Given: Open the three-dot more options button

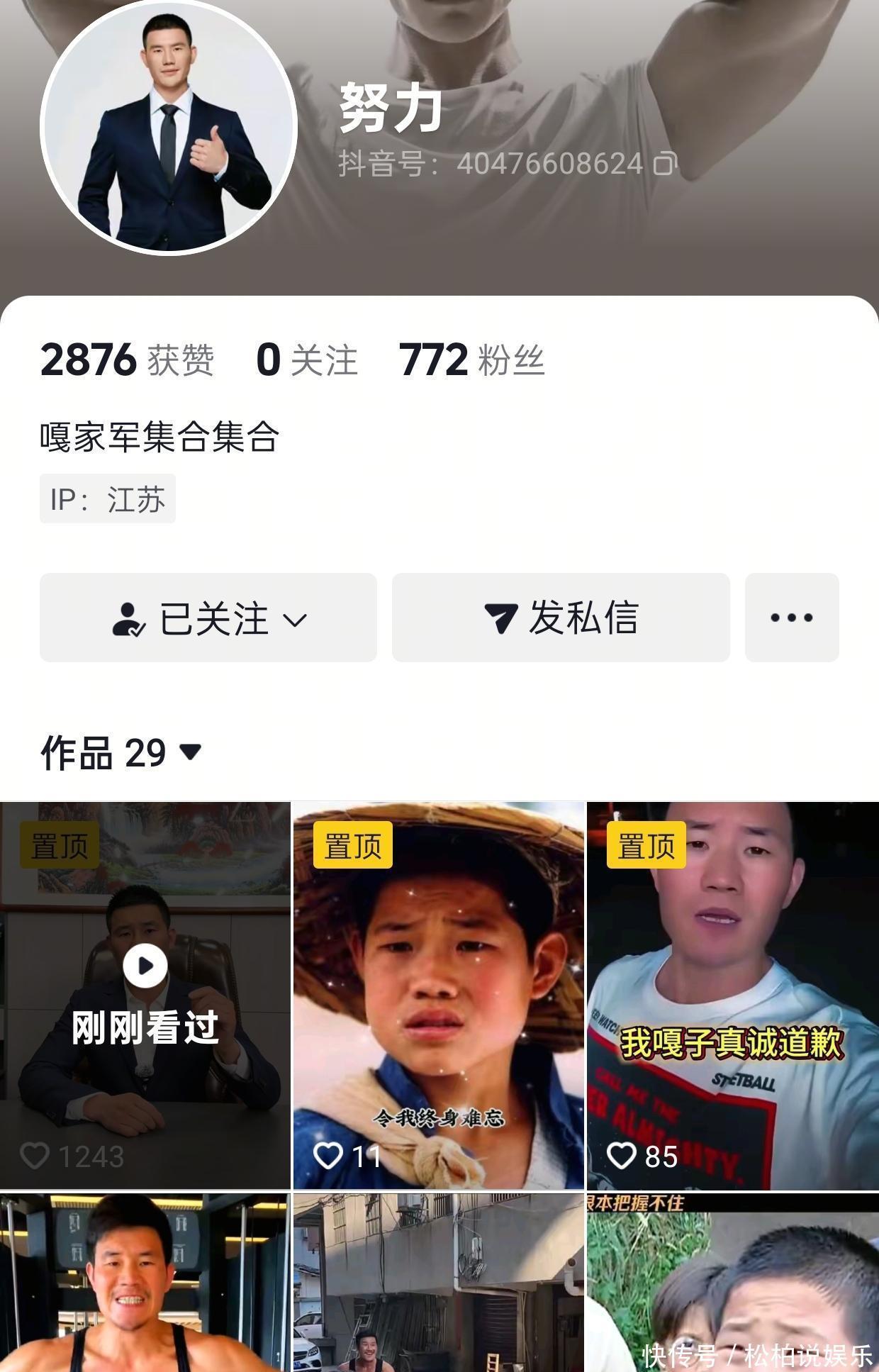Looking at the screenshot, I should [791, 618].
